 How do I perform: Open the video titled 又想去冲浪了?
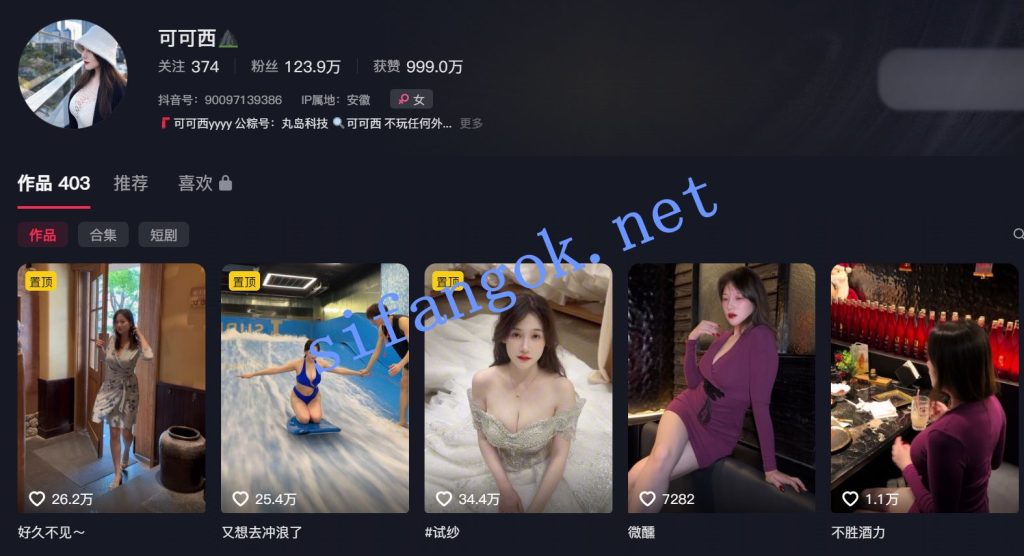314,388
